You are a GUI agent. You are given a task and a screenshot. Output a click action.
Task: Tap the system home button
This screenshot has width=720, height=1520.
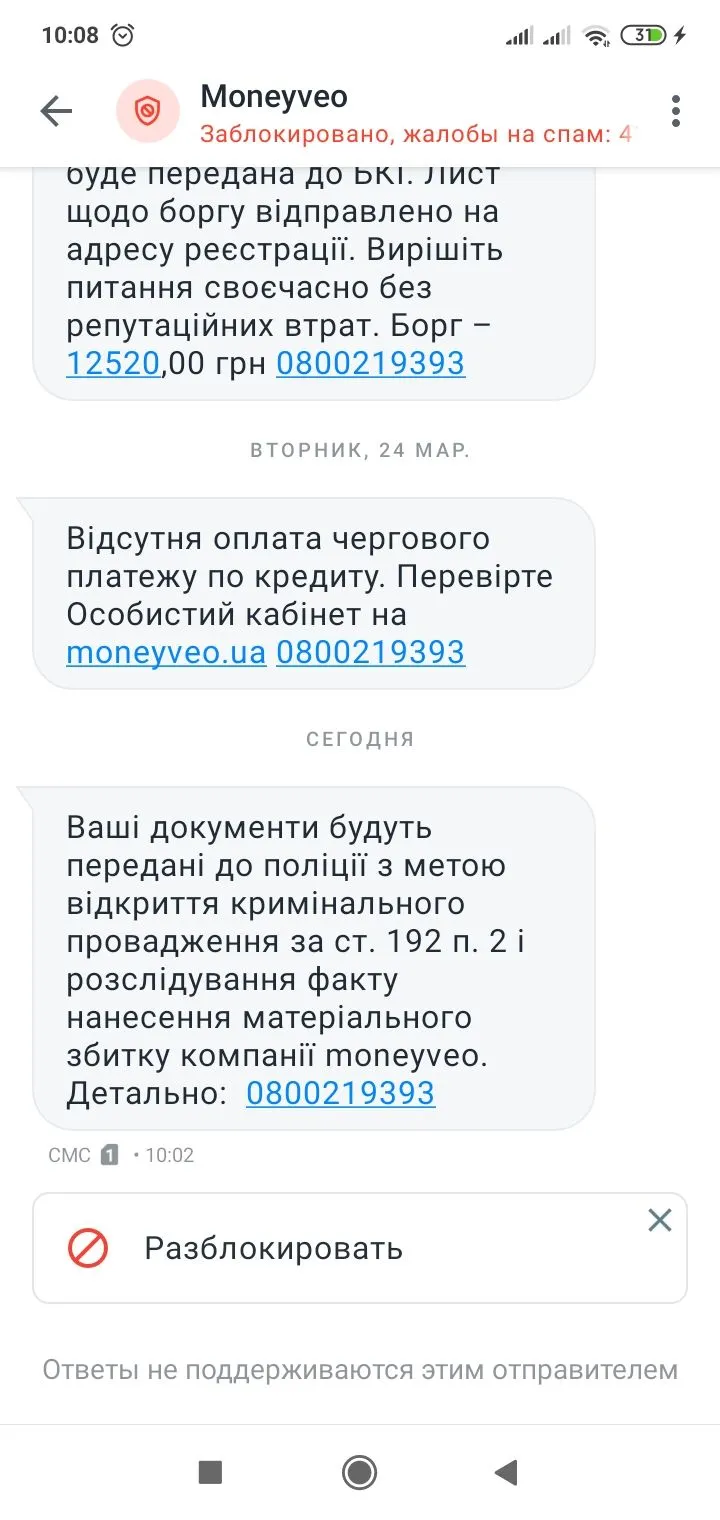point(359,1472)
